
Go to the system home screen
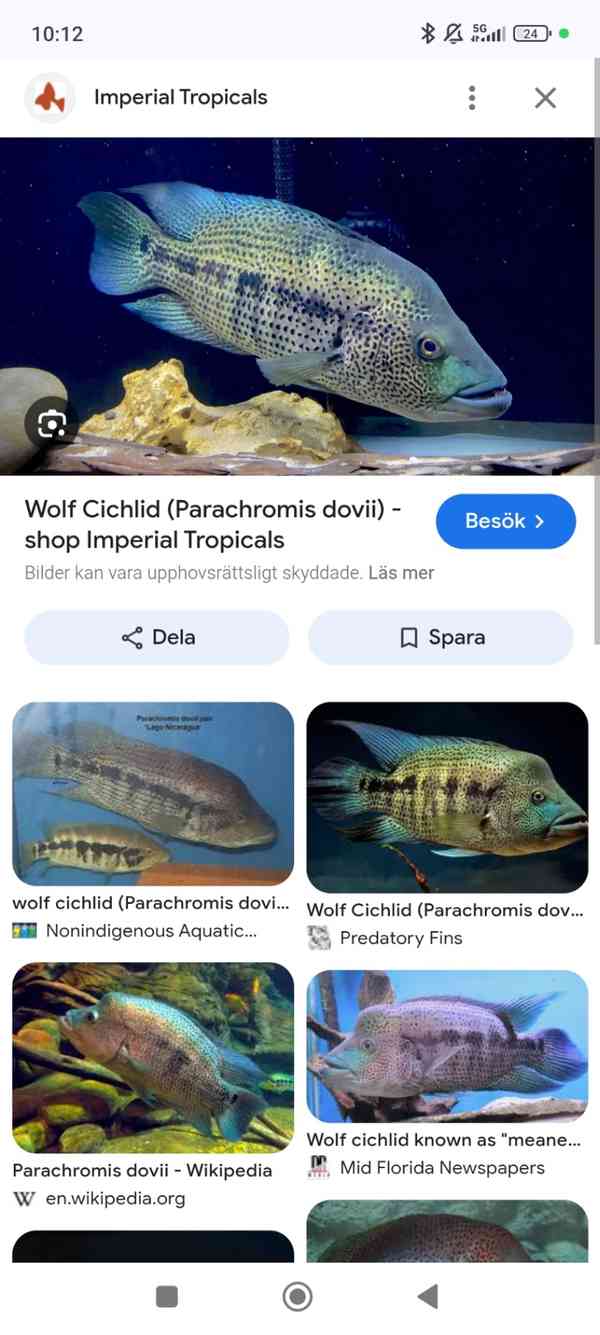298,1297
